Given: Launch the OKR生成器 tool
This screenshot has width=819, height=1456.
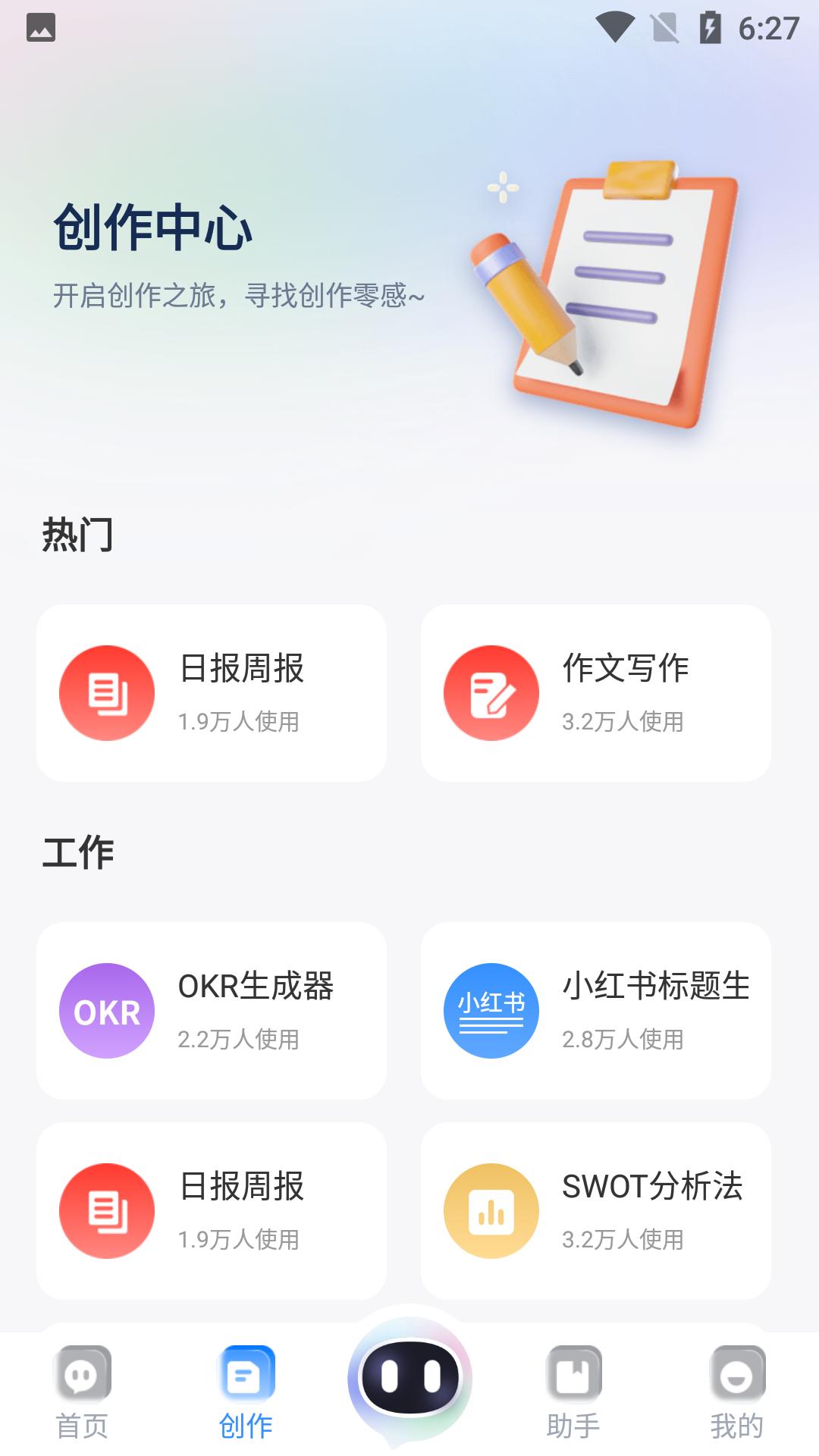Looking at the screenshot, I should [212, 1010].
